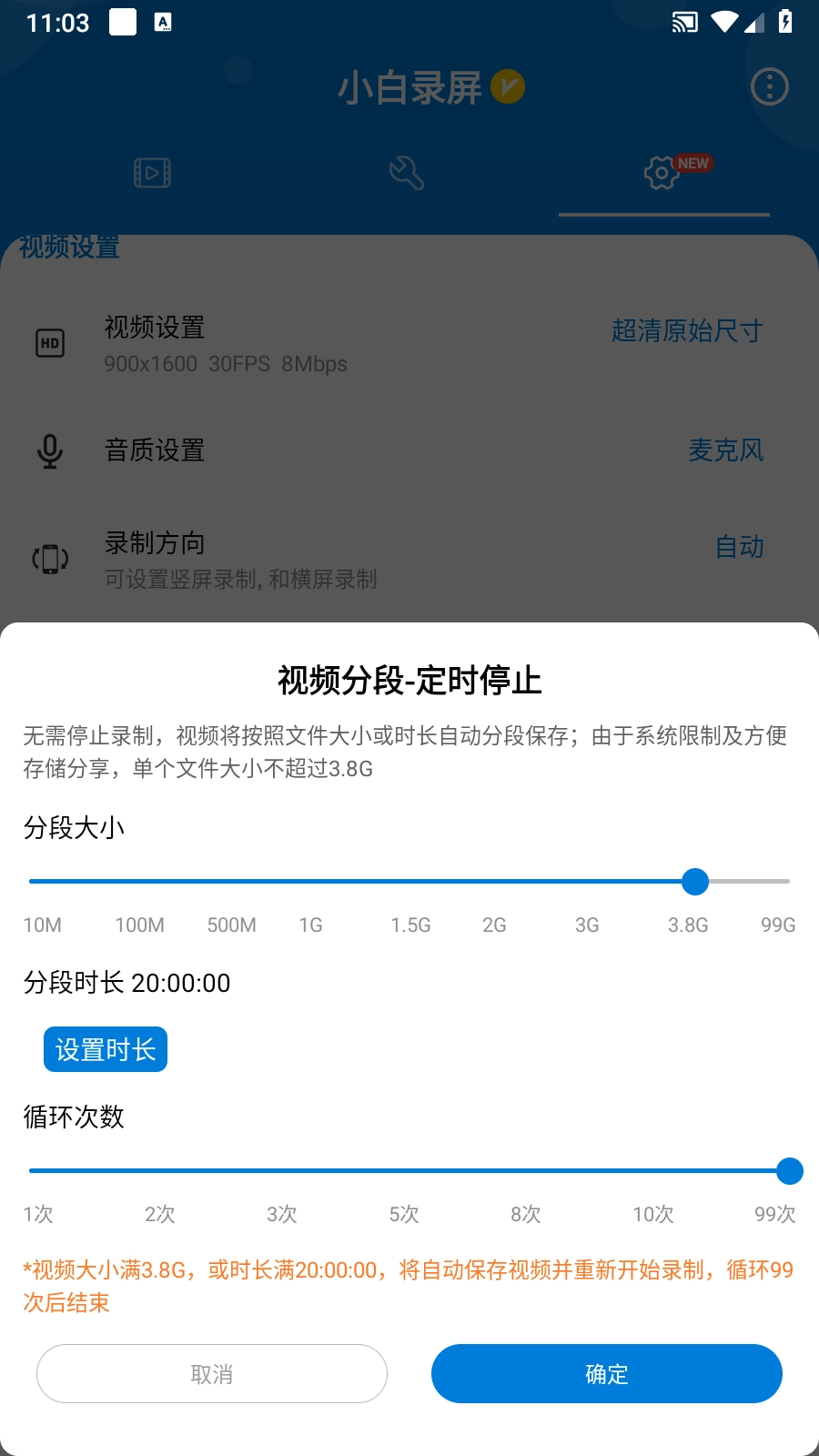Tap the Wi-Fi status bar icon
The image size is (819, 1456).
723,20
